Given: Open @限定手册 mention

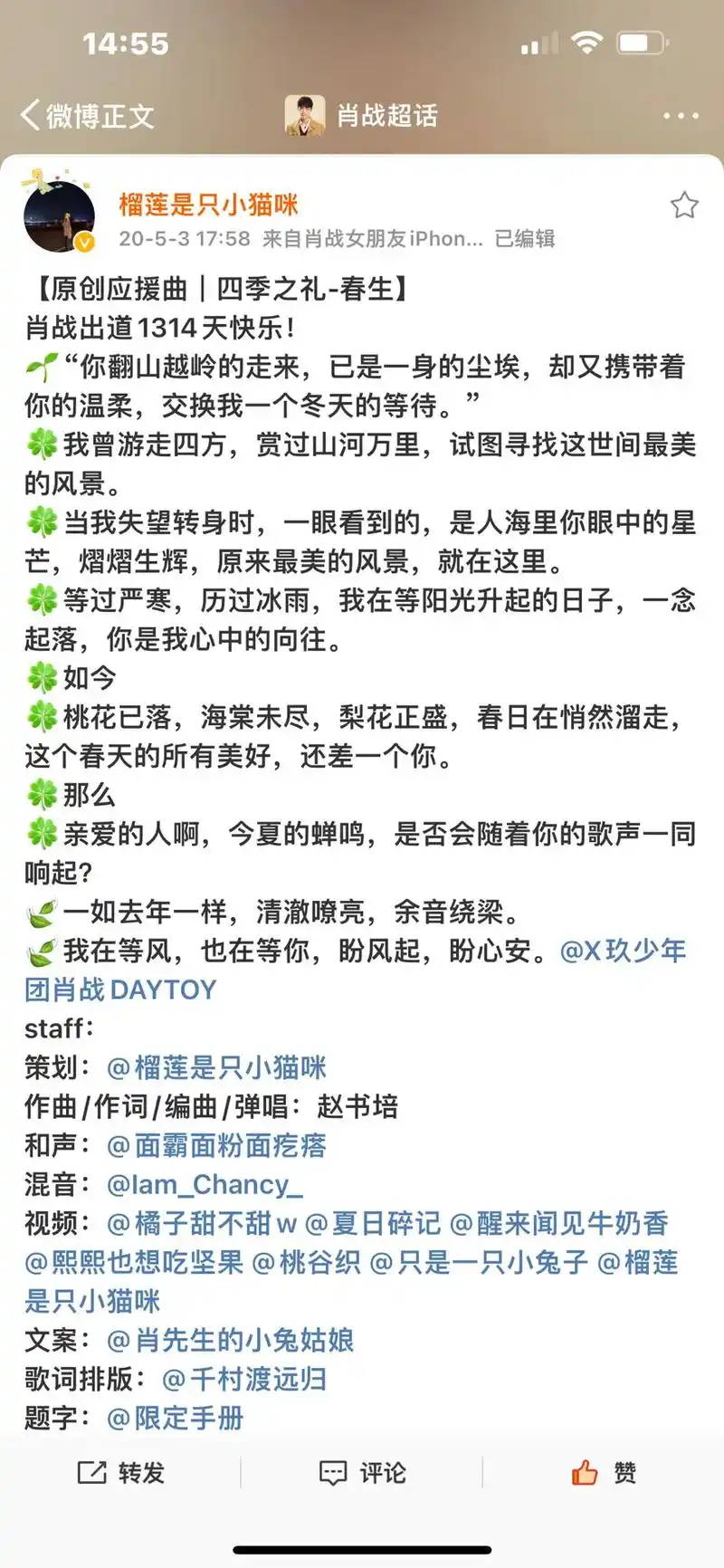Looking at the screenshot, I should (x=176, y=1418).
